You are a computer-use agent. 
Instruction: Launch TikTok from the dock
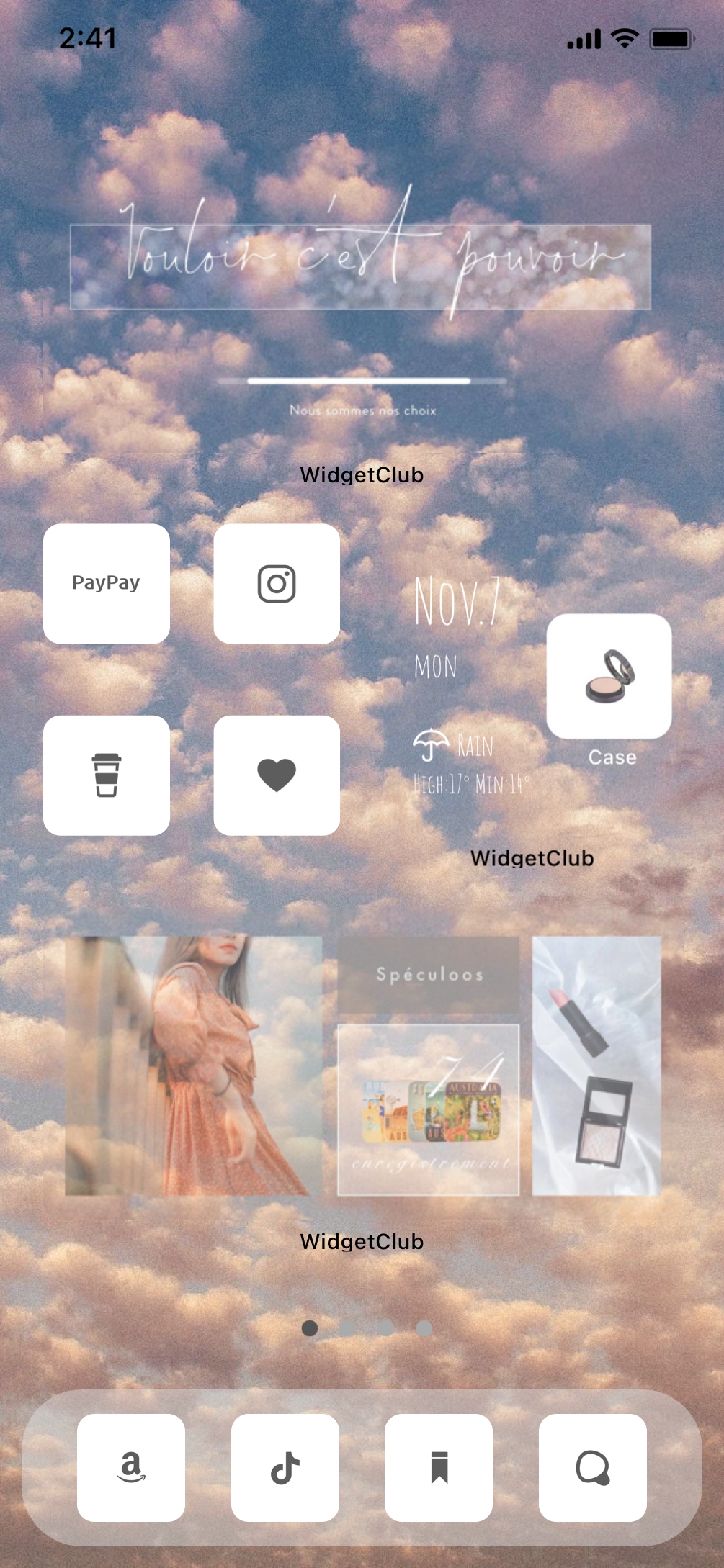(285, 1467)
